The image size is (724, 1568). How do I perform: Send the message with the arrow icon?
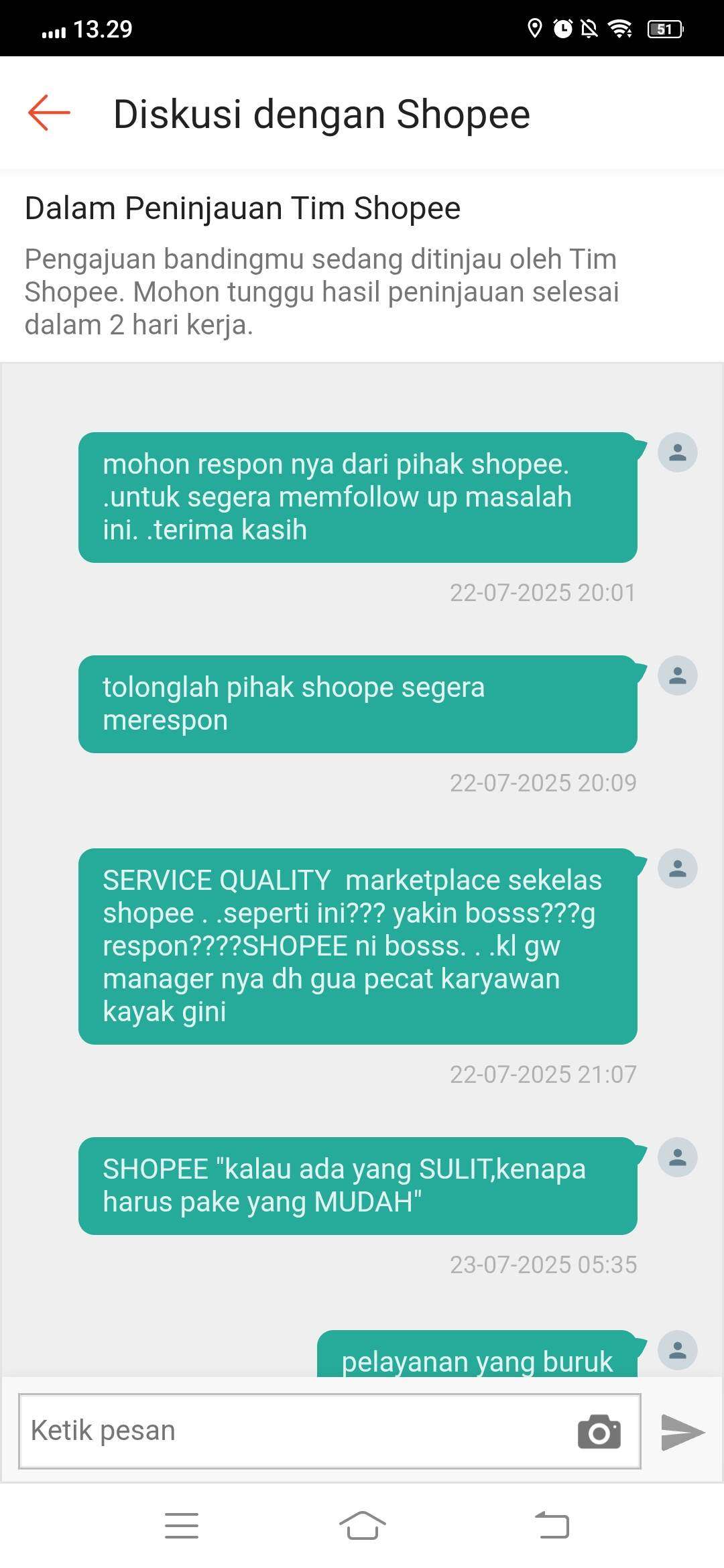pyautogui.click(x=682, y=1432)
